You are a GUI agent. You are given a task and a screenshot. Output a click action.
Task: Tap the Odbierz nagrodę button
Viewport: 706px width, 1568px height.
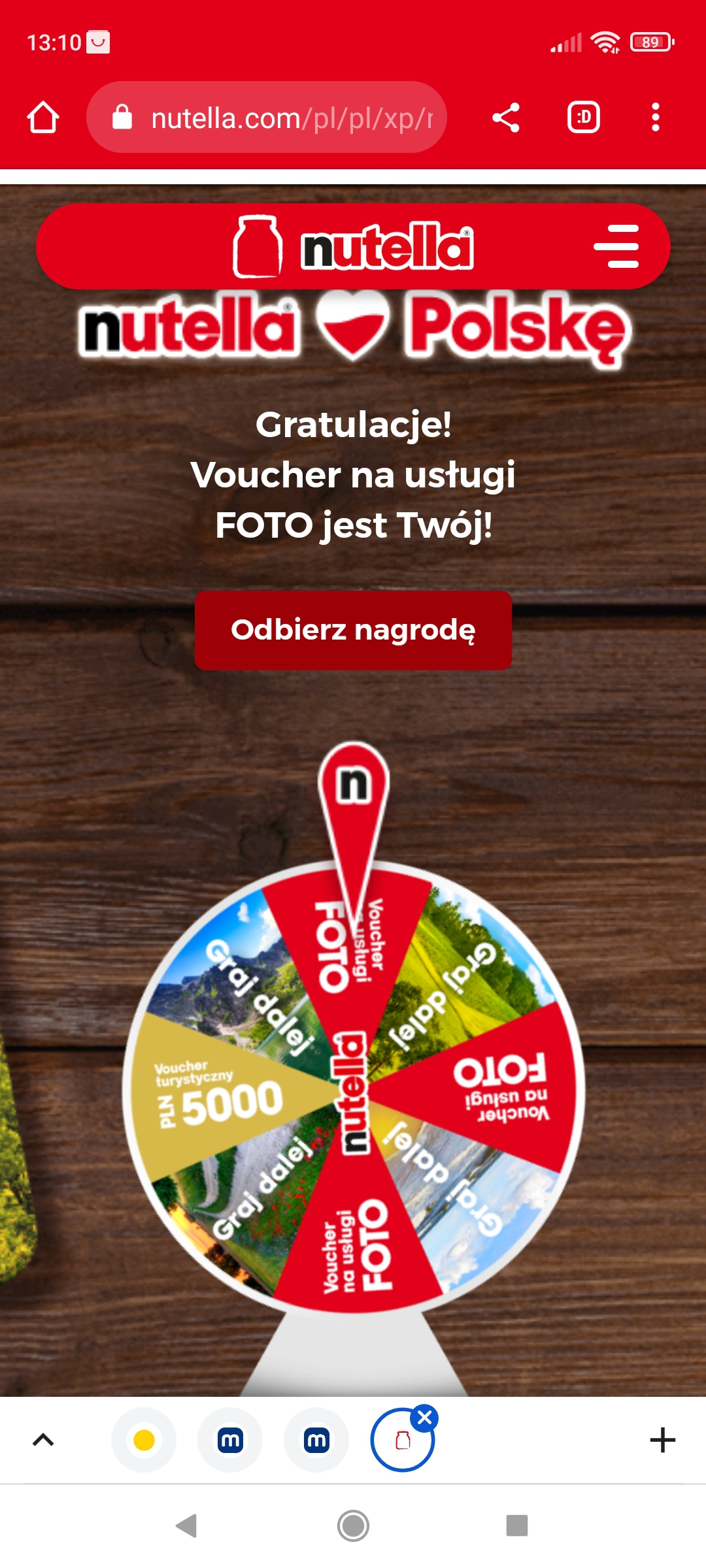pos(353,630)
